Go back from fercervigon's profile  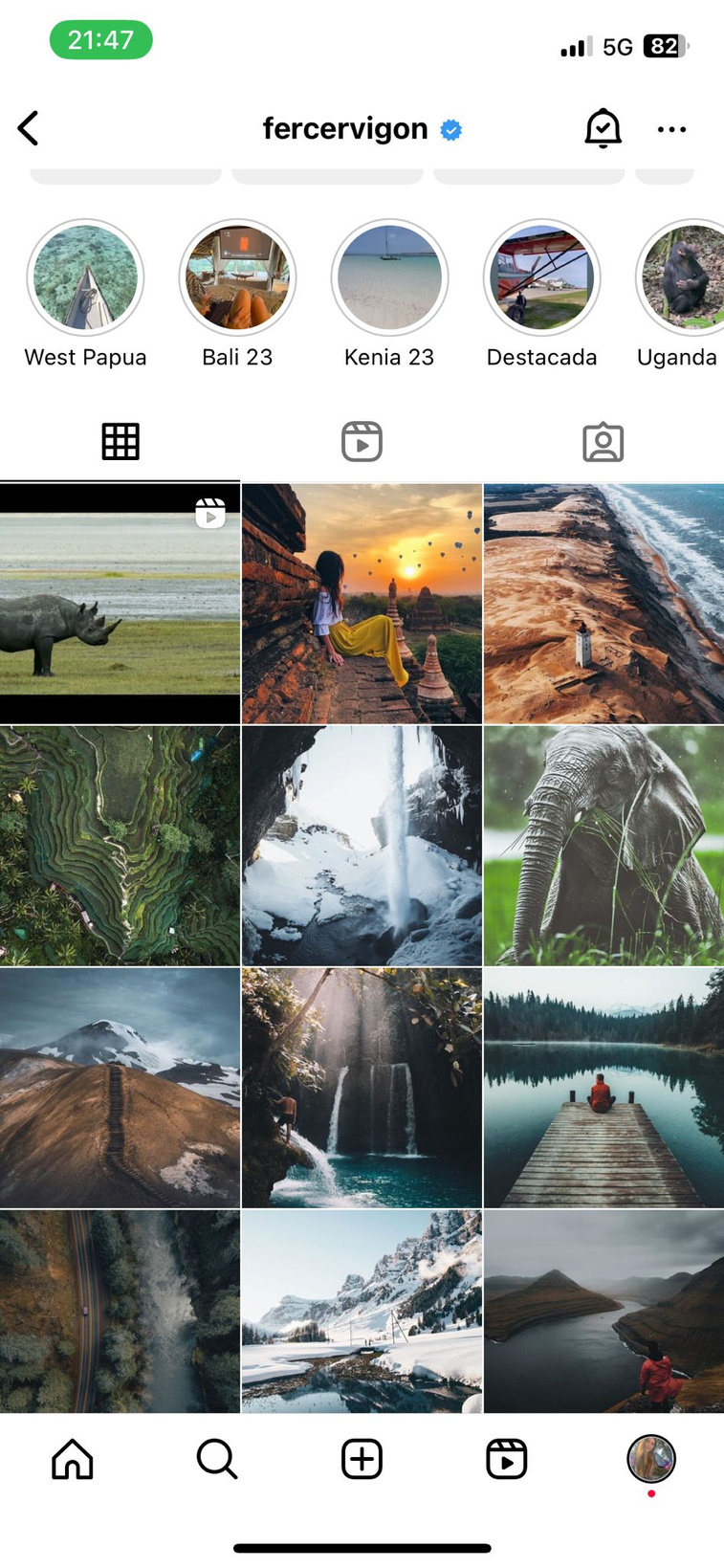point(29,128)
